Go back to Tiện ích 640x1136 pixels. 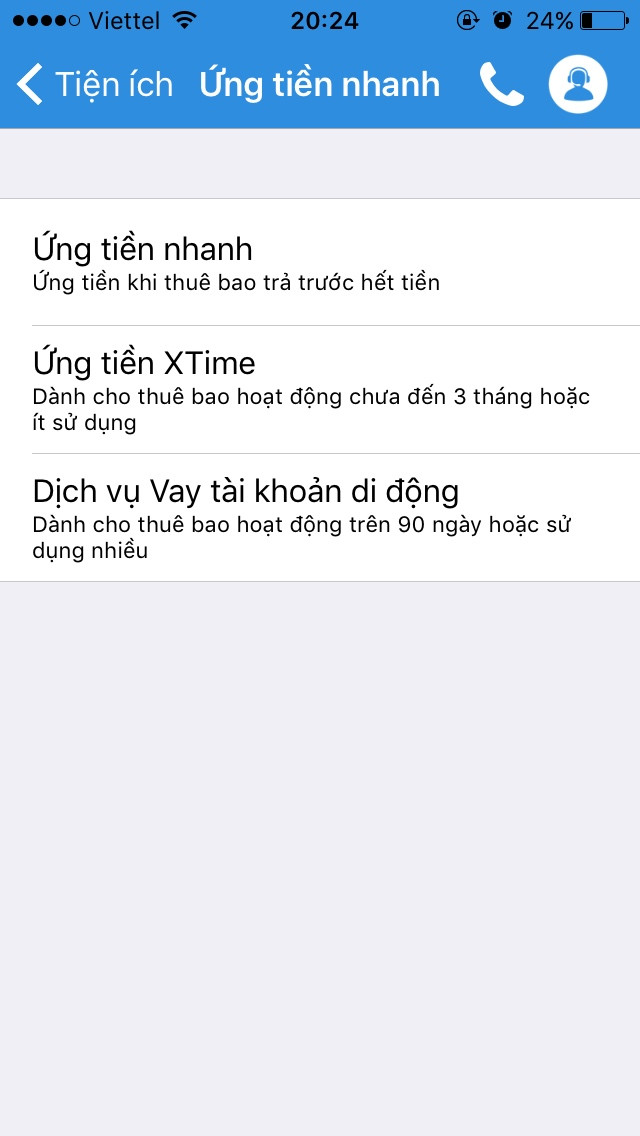point(95,84)
